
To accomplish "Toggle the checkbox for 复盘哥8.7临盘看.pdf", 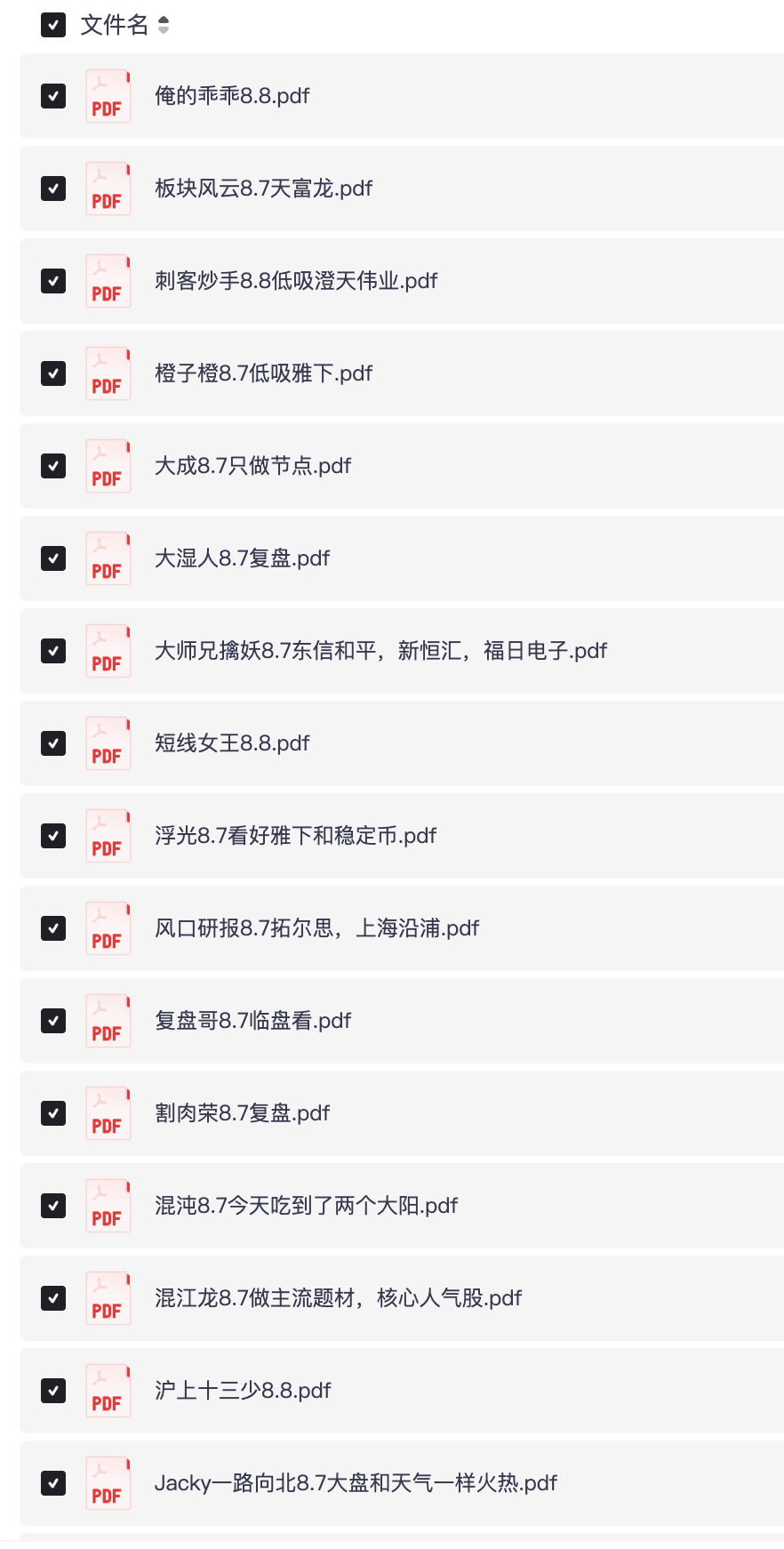I will (x=53, y=1021).
